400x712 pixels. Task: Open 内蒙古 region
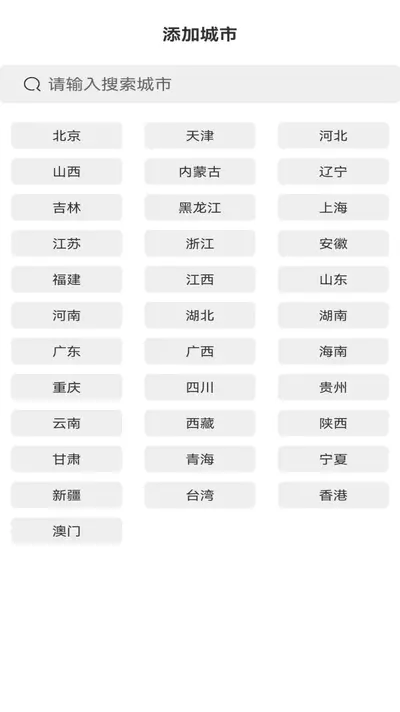pos(200,172)
